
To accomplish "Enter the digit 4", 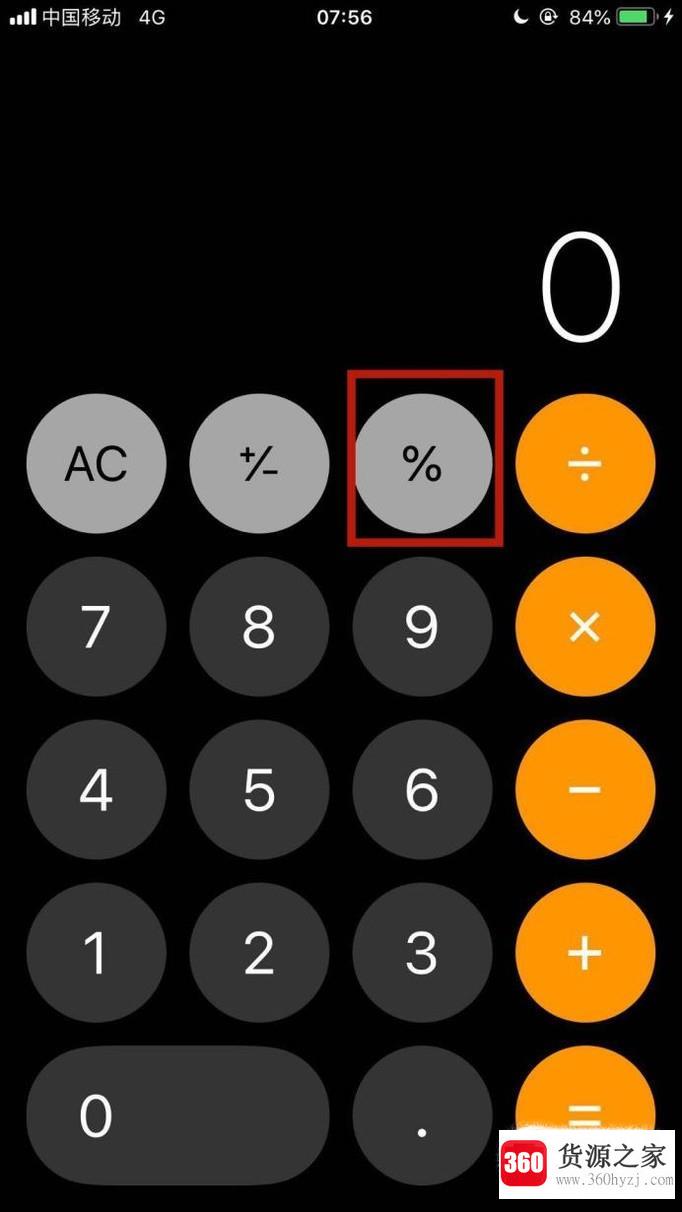I will tap(96, 790).
